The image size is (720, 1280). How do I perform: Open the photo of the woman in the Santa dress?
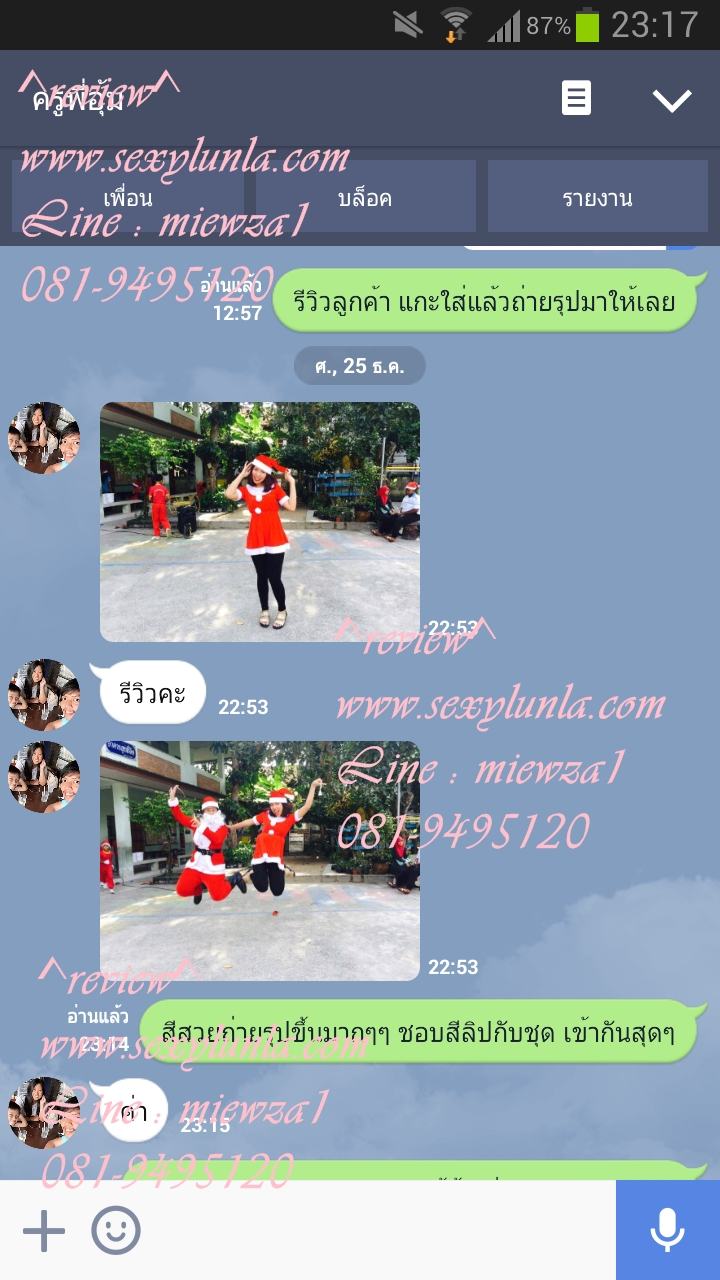pos(260,521)
